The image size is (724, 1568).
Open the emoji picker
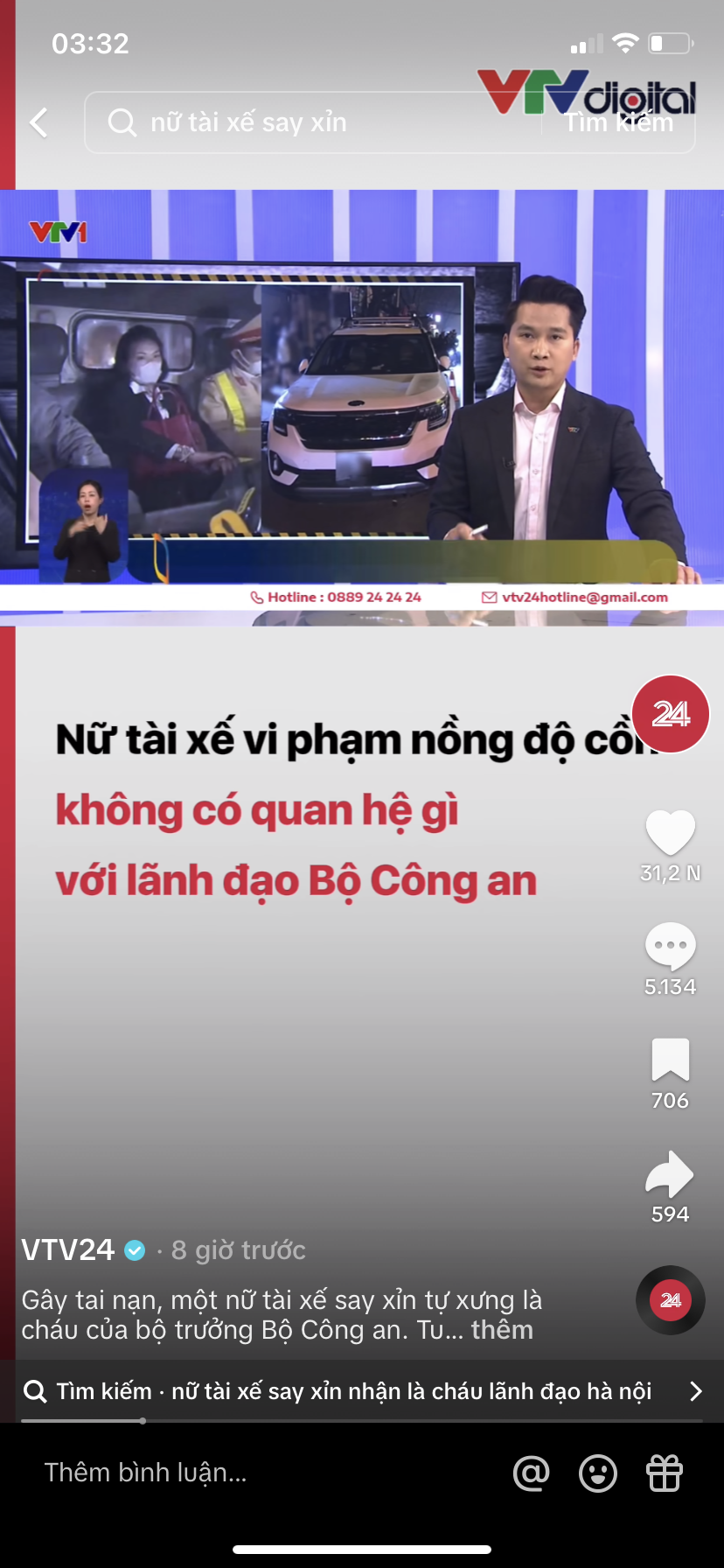click(x=598, y=1473)
